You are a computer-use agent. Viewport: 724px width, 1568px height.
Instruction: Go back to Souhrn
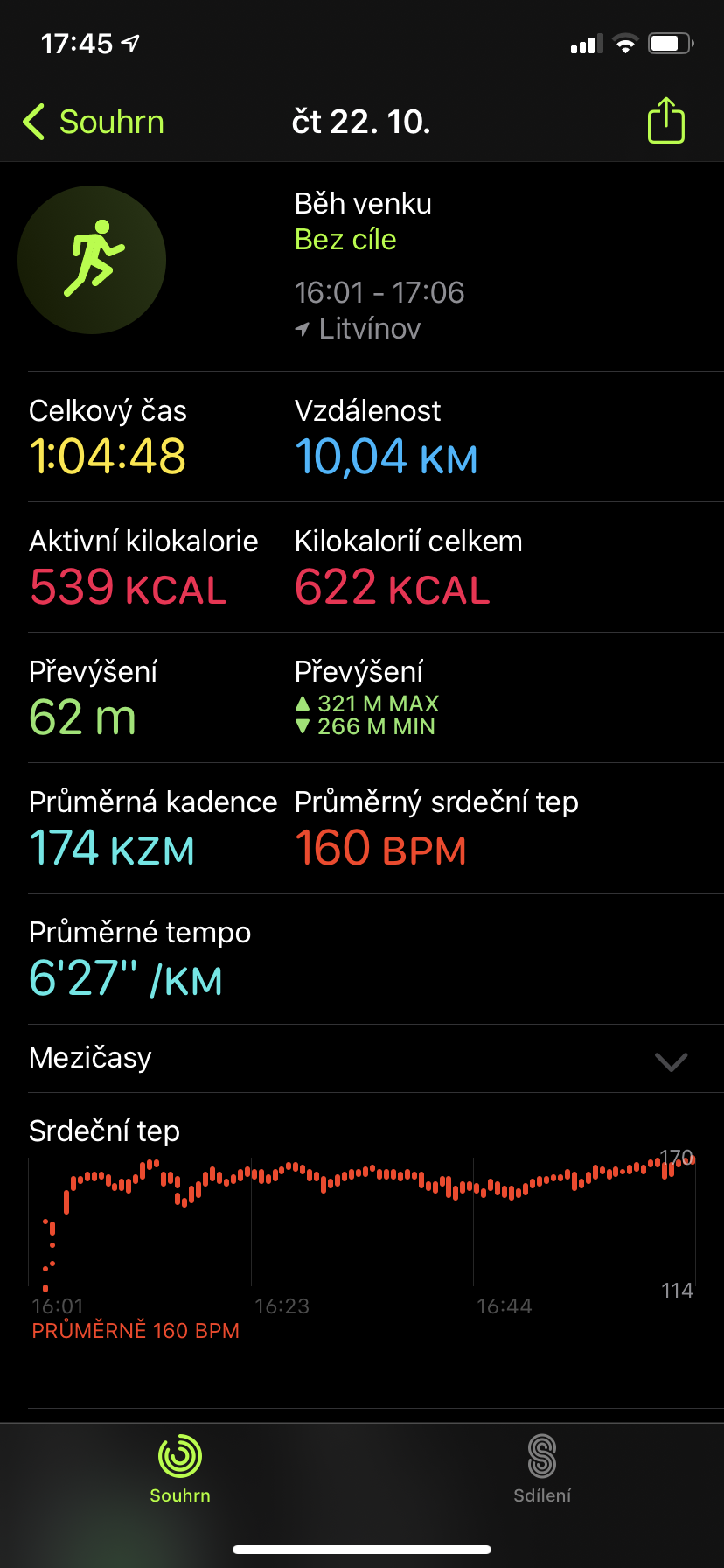point(93,122)
